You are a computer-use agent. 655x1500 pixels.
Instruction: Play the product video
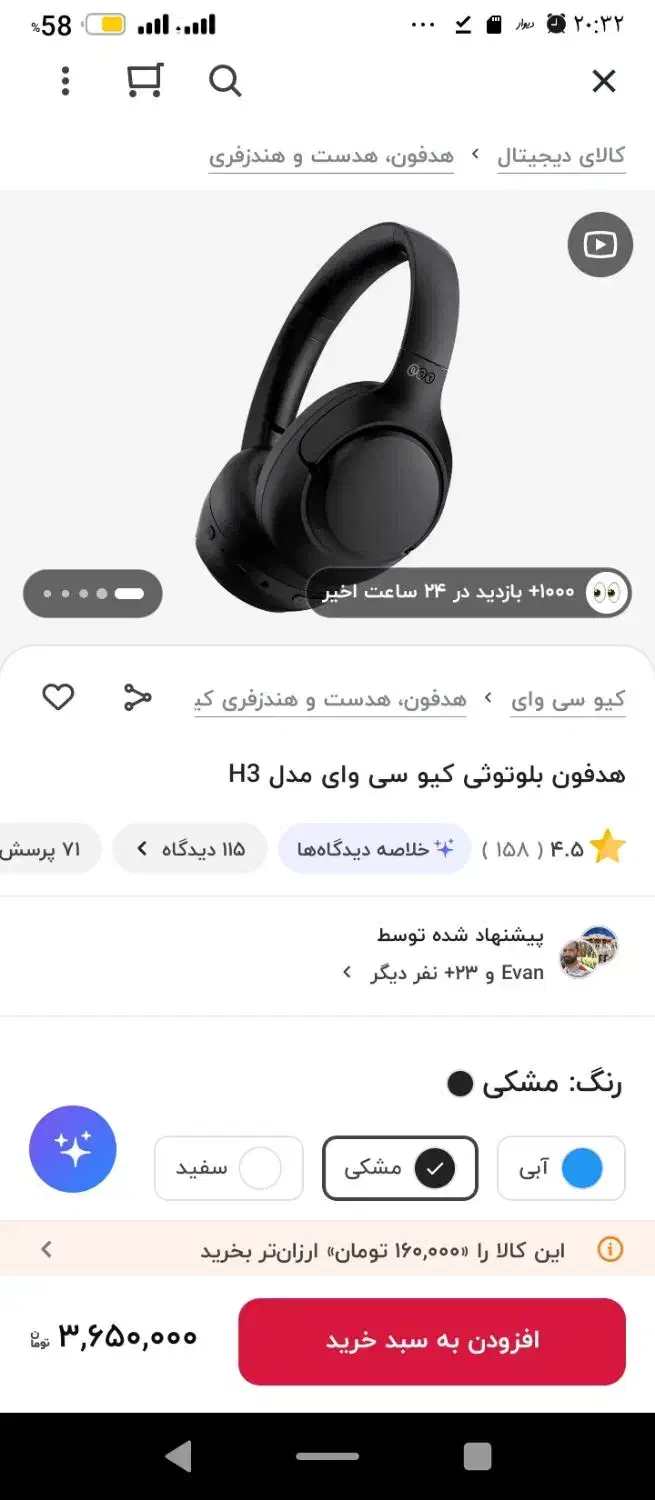600,244
